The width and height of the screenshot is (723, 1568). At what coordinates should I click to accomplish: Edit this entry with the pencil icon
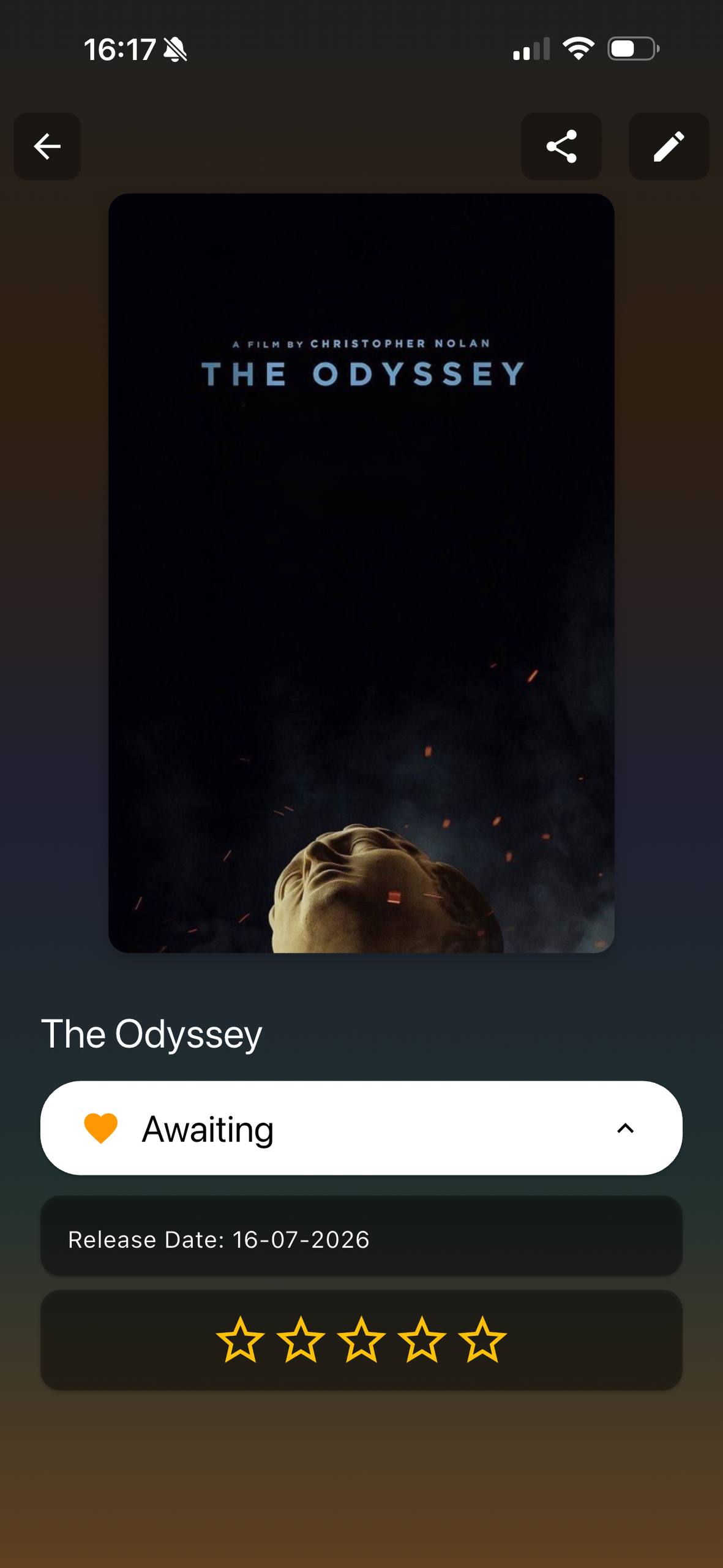point(669,146)
